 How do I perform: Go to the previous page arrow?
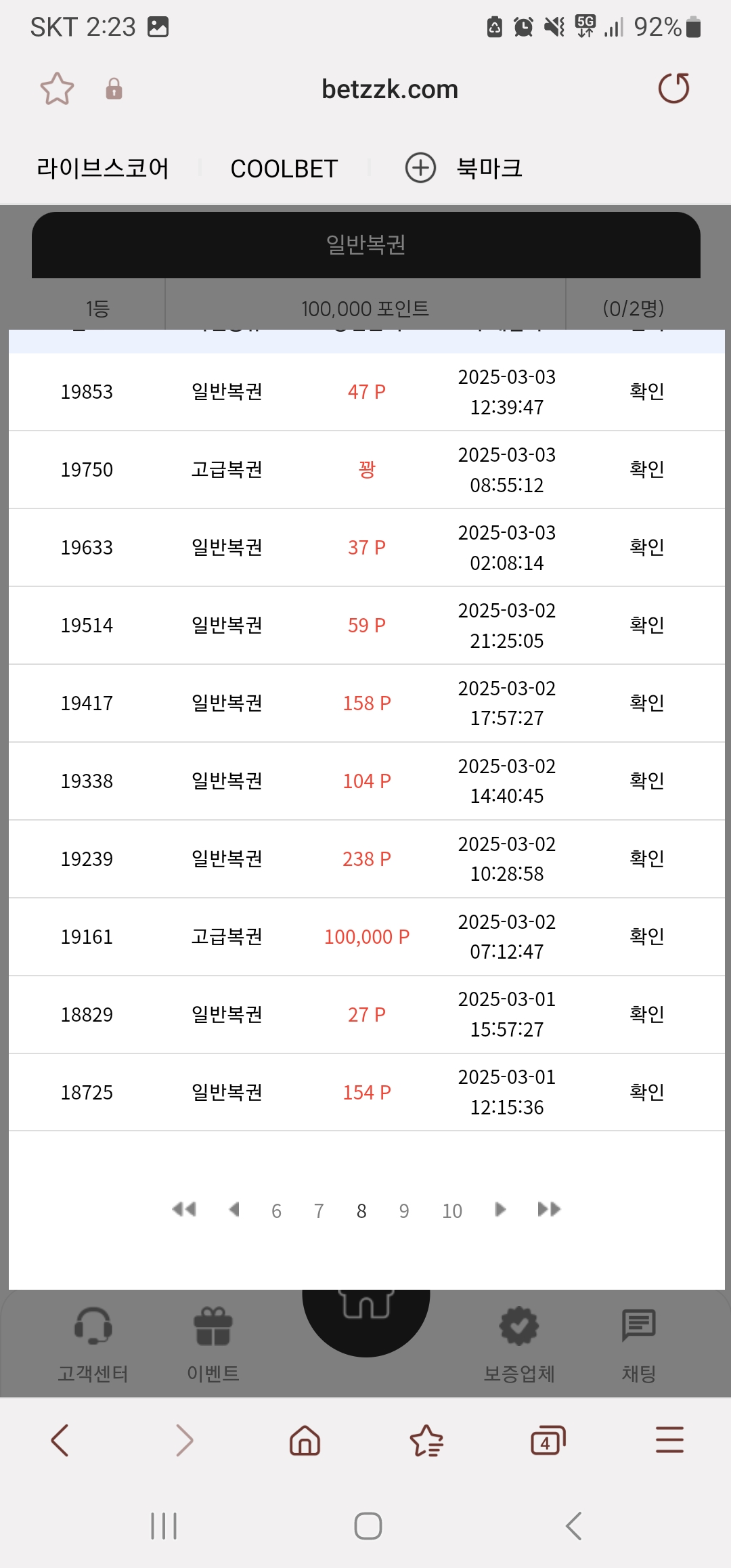pos(234,1209)
